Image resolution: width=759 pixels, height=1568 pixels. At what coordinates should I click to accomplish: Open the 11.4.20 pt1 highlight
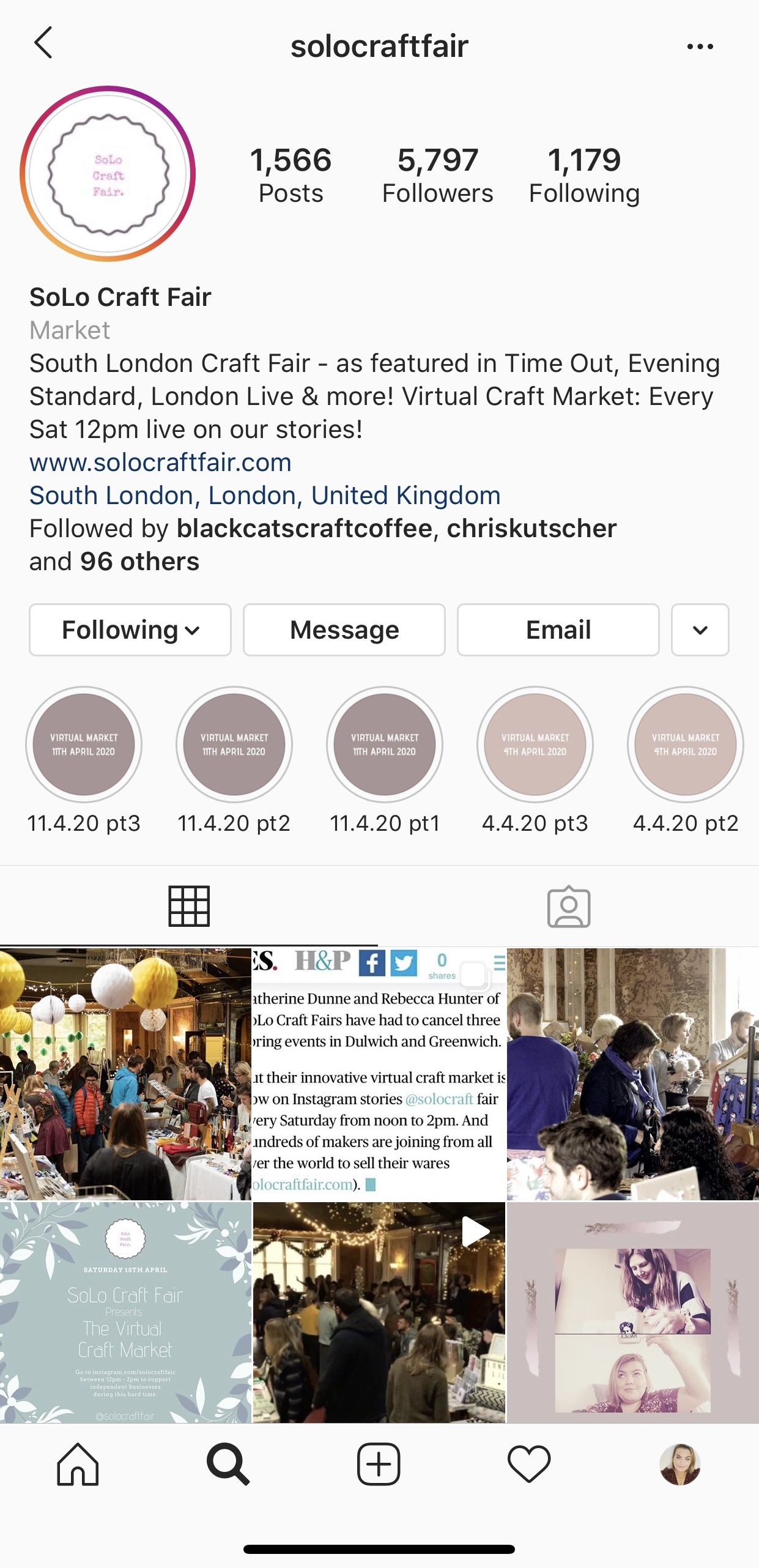coord(385,745)
